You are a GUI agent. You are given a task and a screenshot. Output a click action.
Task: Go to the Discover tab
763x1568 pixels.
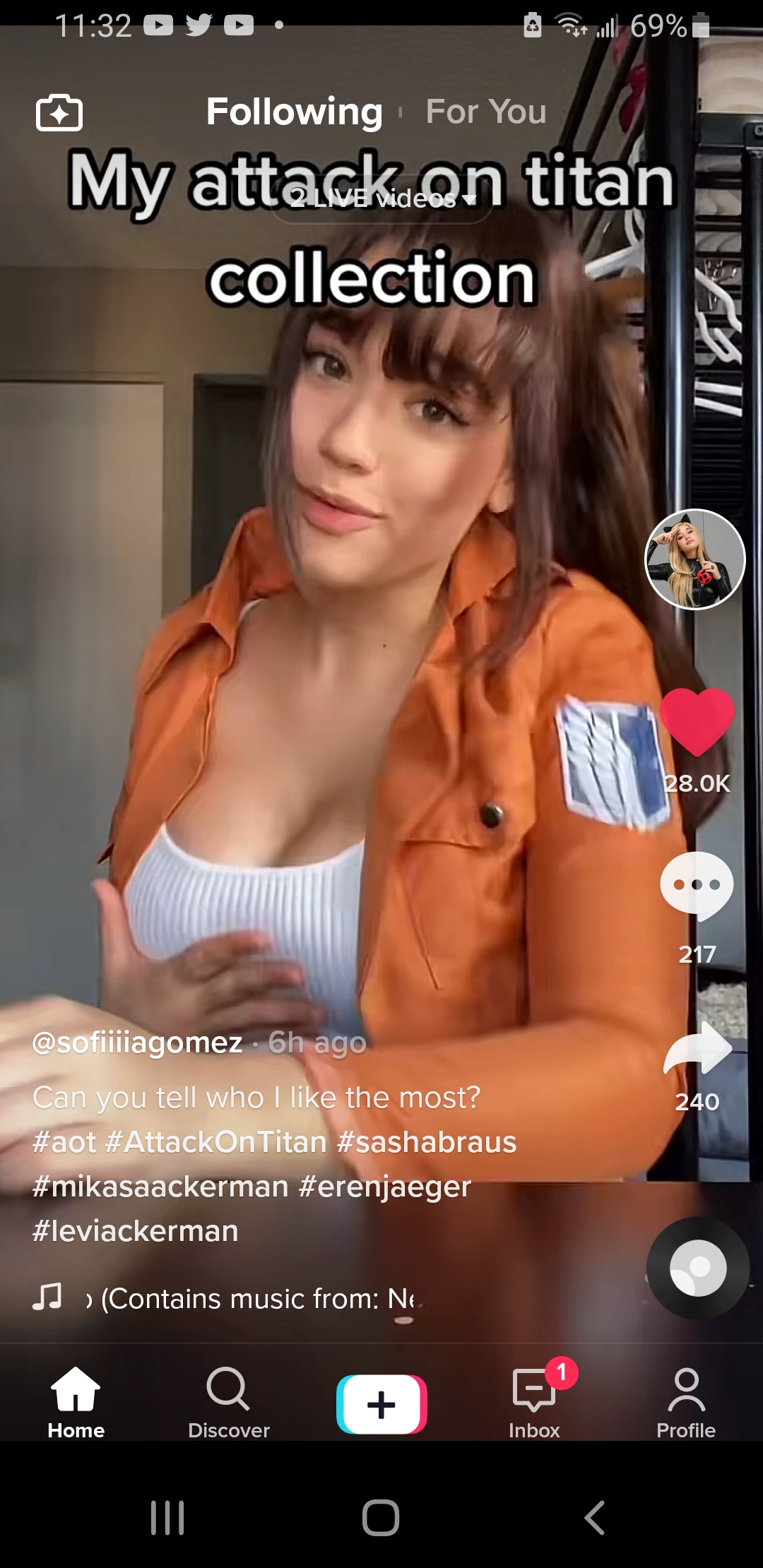[x=228, y=1403]
